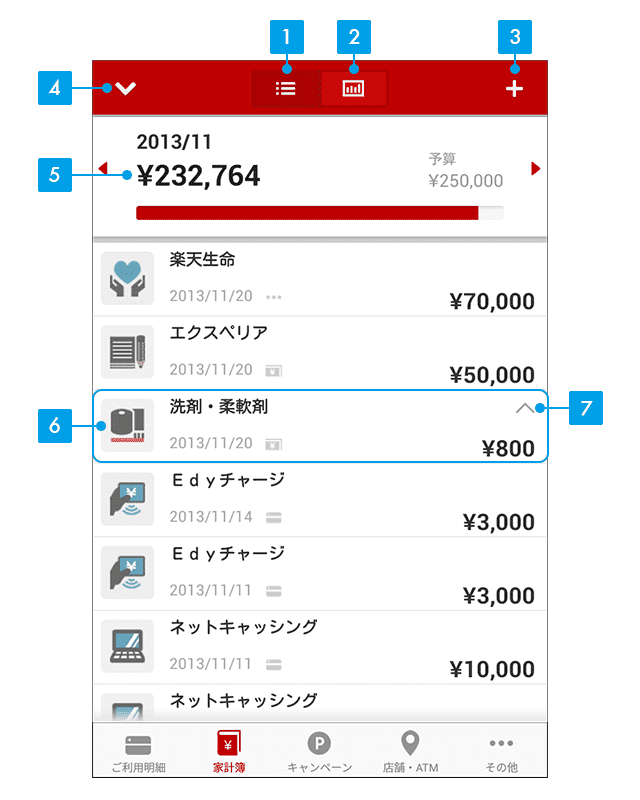Open the エクスペリア ¥50,000 entry
Screen dimensions: 640x800
[x=320, y=352]
